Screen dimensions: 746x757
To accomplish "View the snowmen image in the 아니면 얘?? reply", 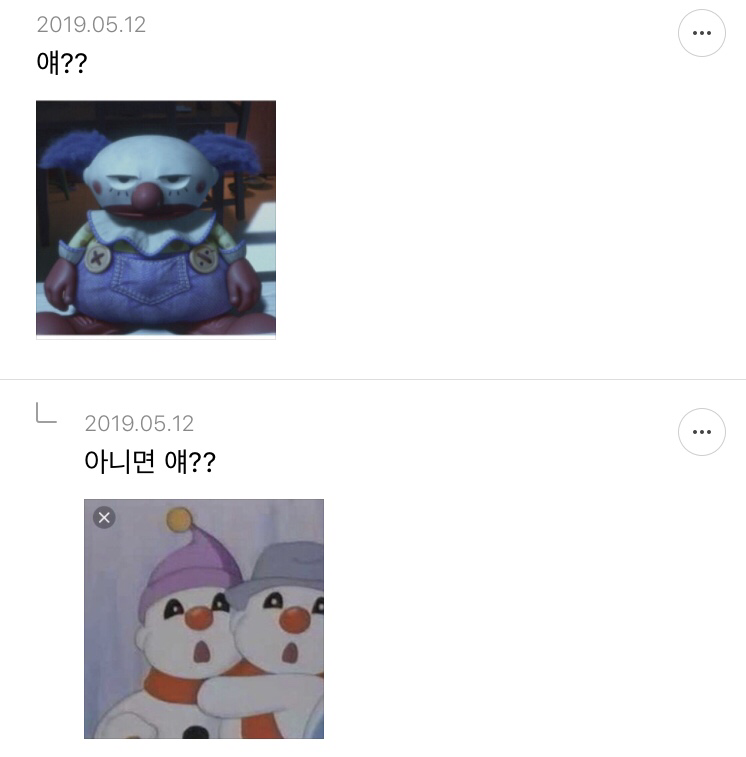I will [x=204, y=618].
